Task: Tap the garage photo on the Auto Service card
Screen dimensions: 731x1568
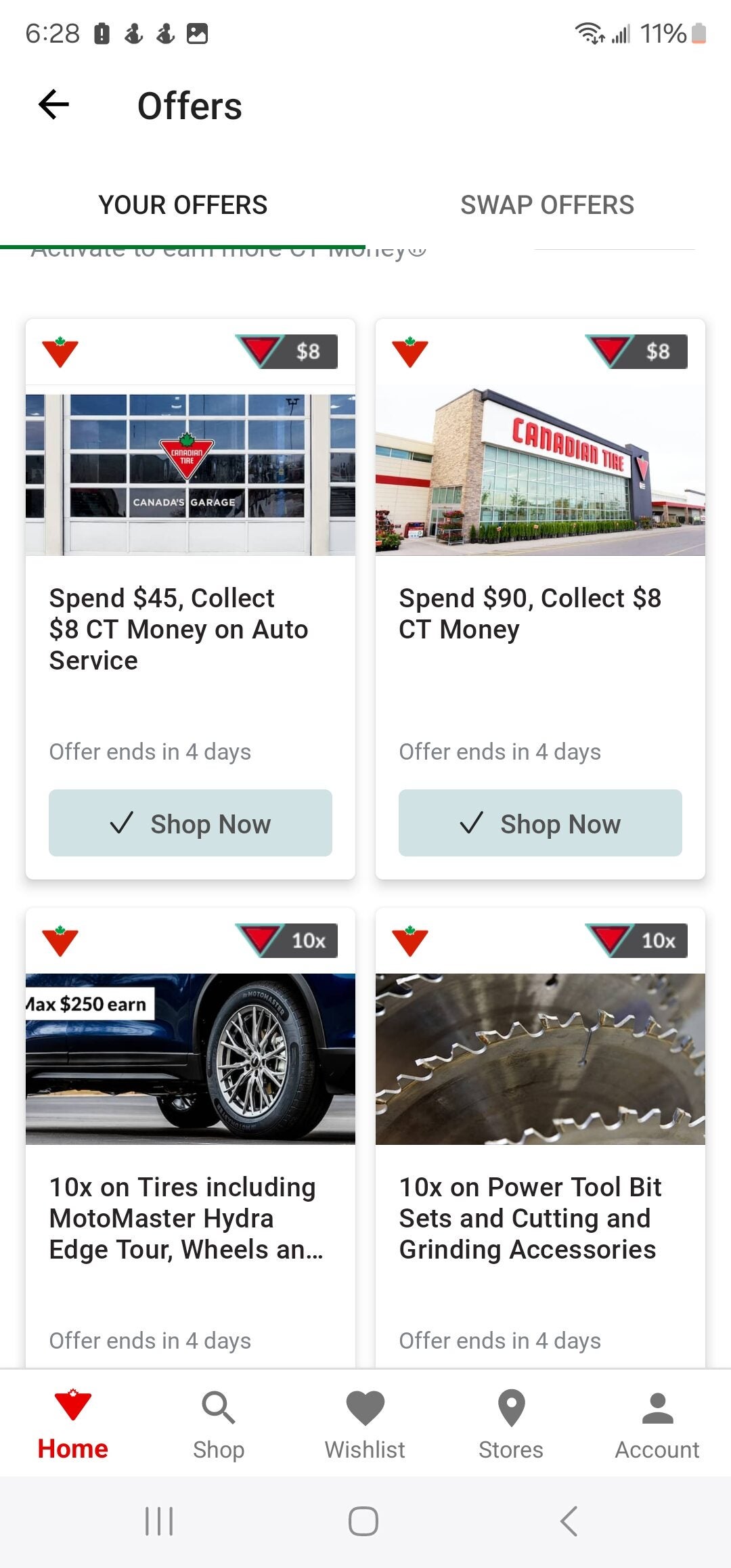Action: click(x=190, y=471)
